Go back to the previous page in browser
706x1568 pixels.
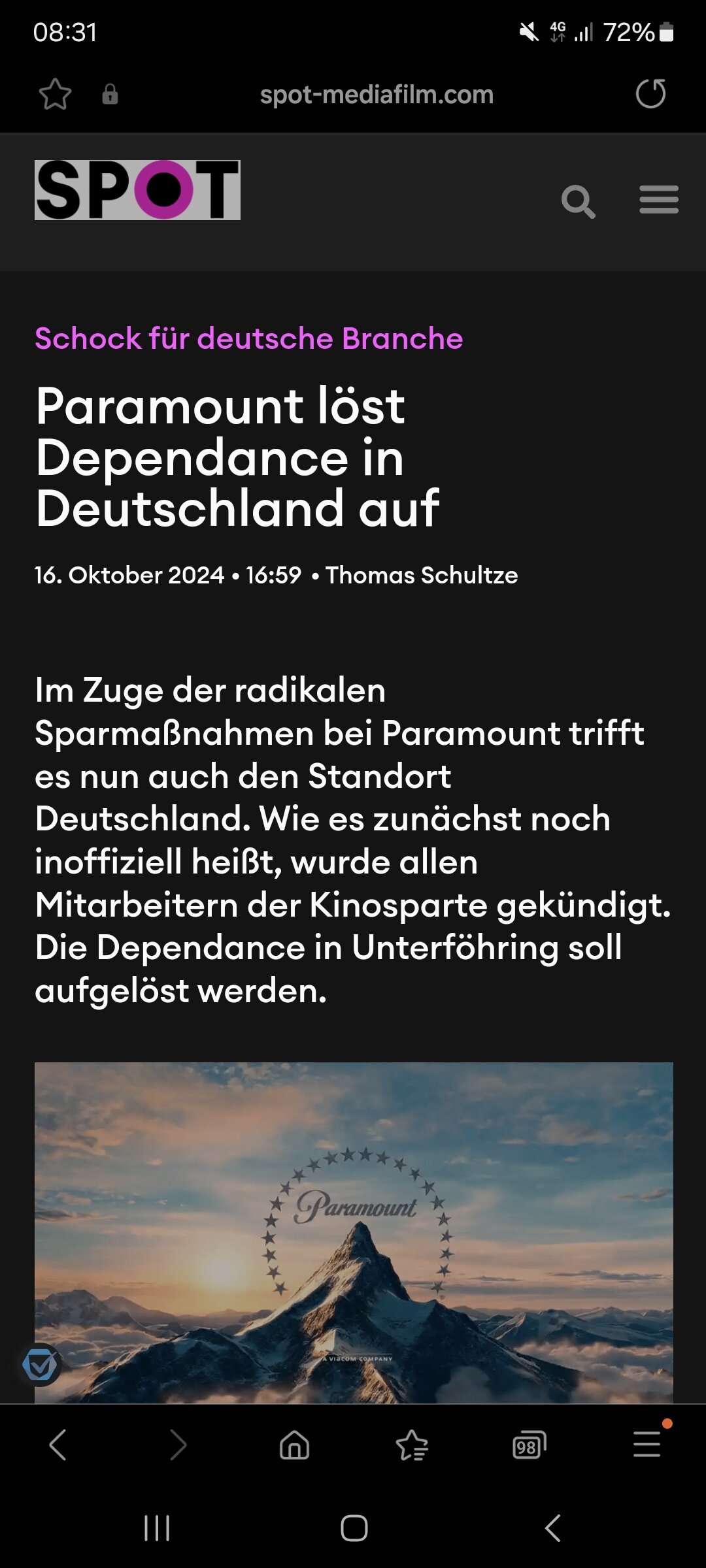(58, 1445)
